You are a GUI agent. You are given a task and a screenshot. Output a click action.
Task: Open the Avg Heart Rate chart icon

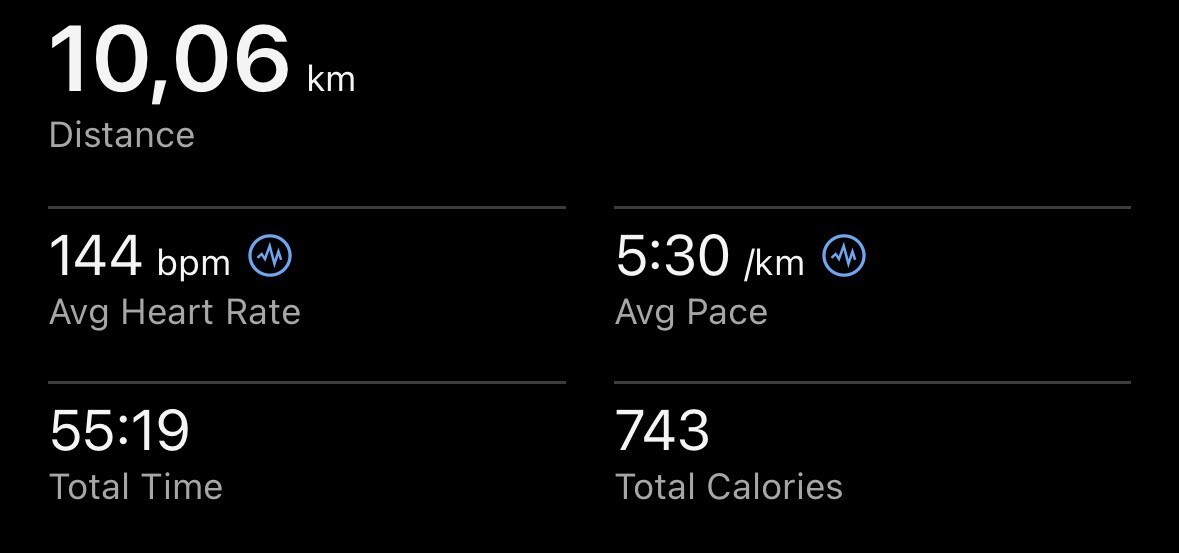[270, 258]
